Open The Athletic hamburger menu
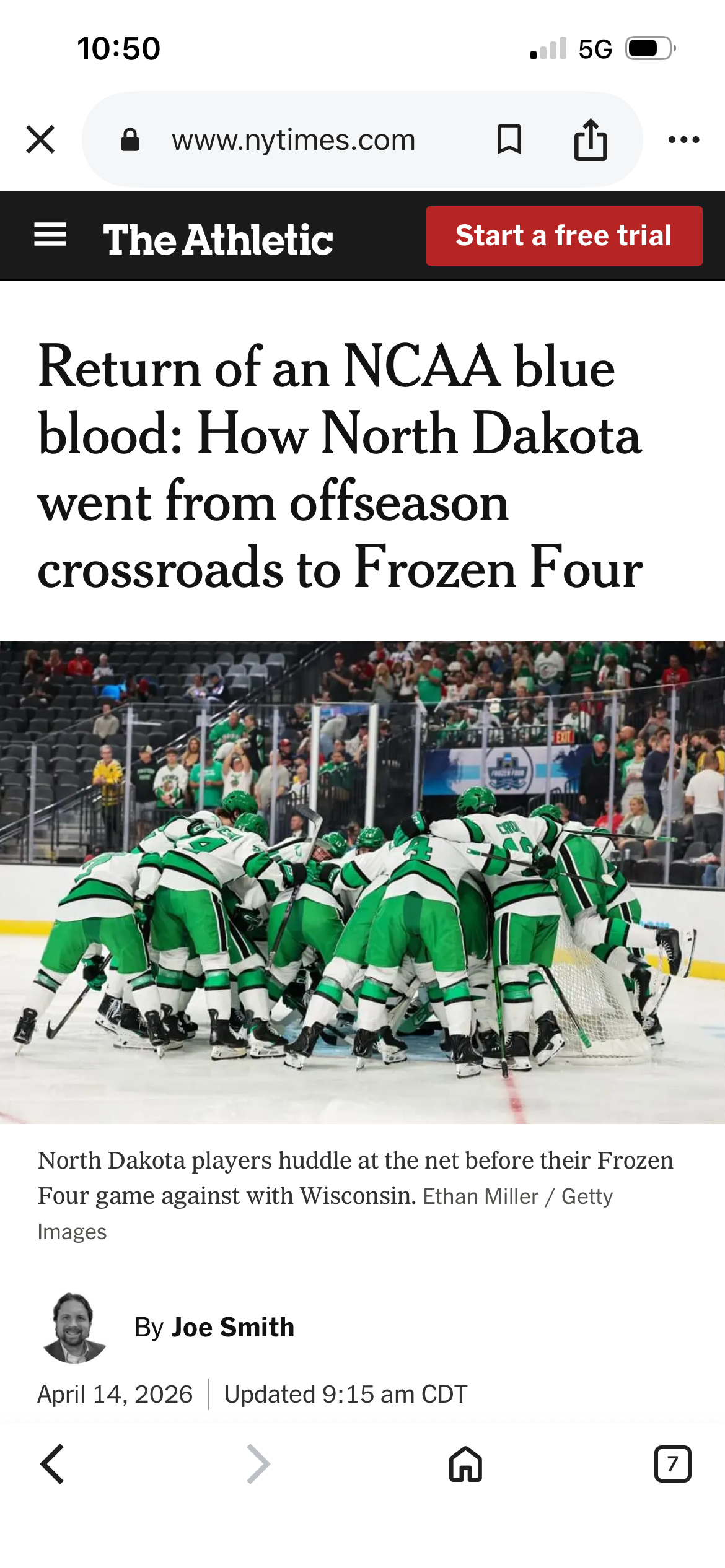Screen dimensions: 725x1568 [50, 235]
